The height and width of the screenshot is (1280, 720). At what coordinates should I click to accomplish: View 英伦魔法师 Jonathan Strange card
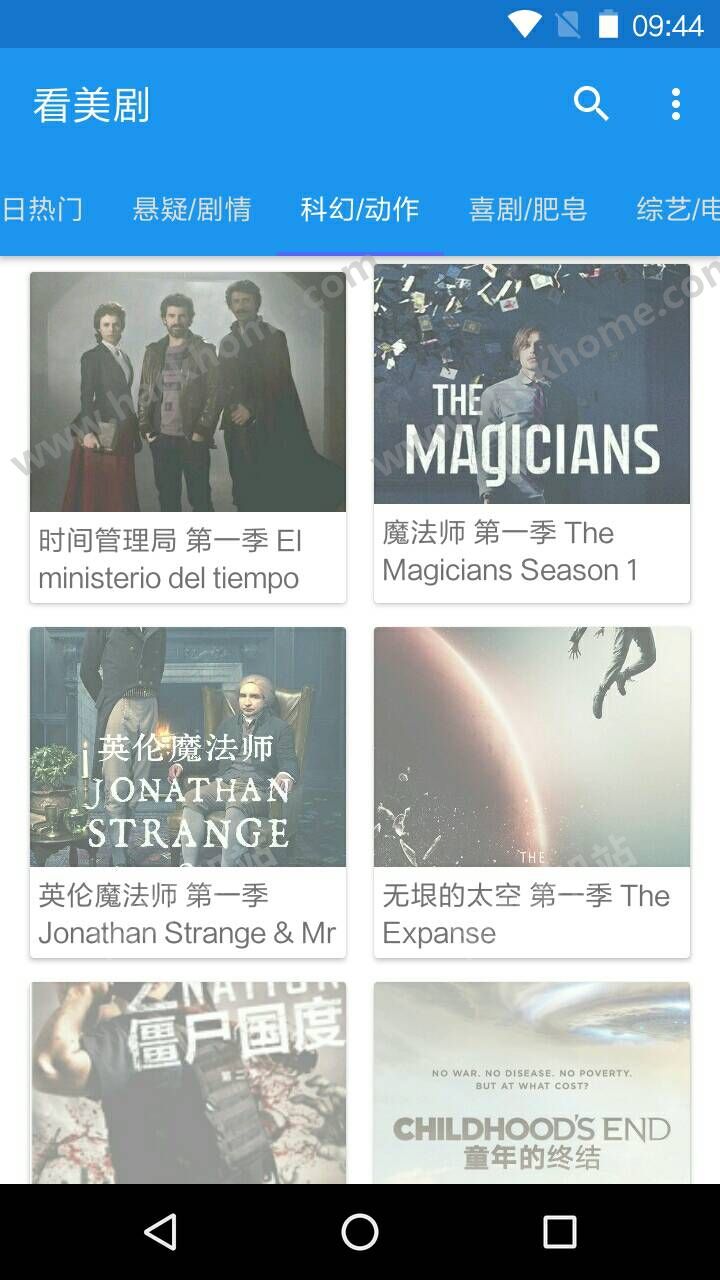tap(188, 792)
